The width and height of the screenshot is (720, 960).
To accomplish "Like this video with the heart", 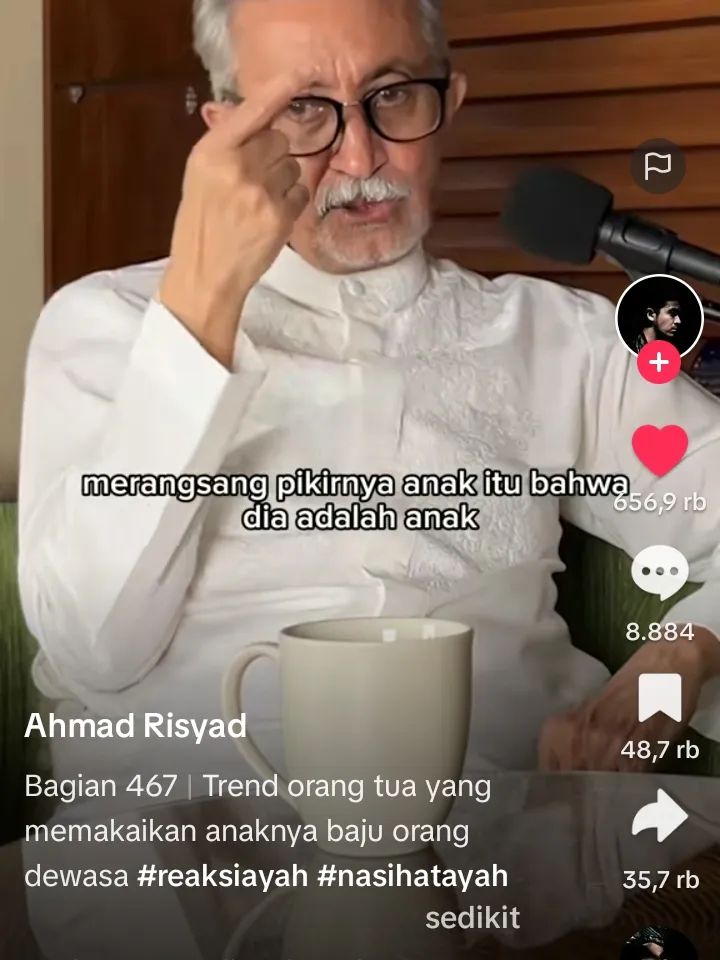I will click(659, 450).
